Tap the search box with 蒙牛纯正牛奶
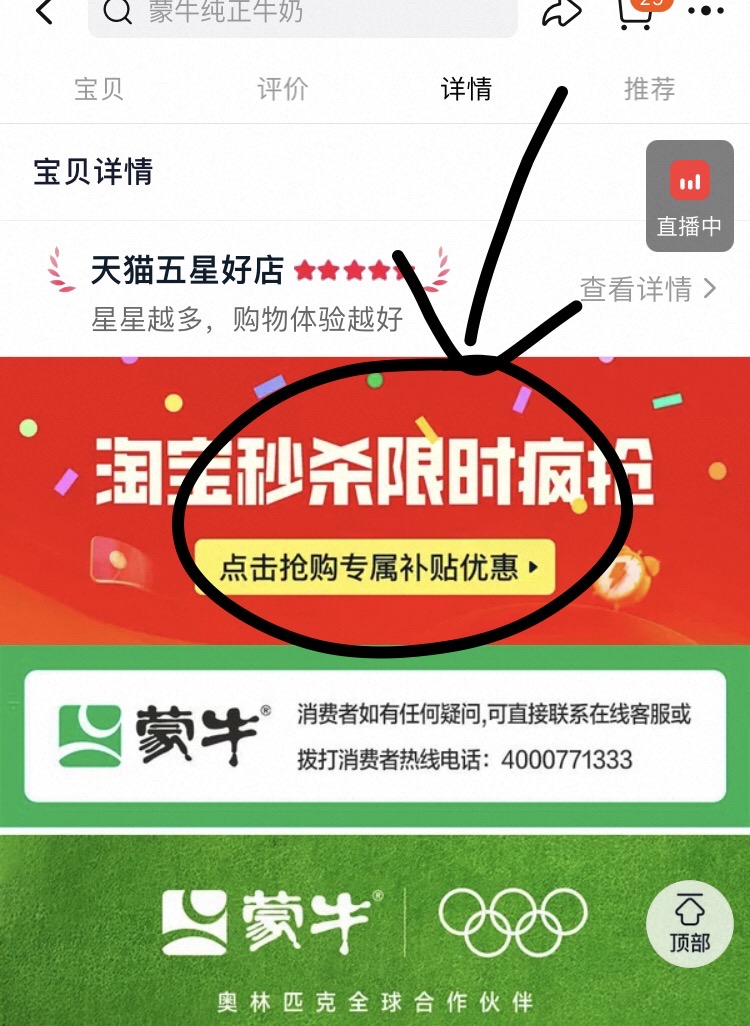 302,14
